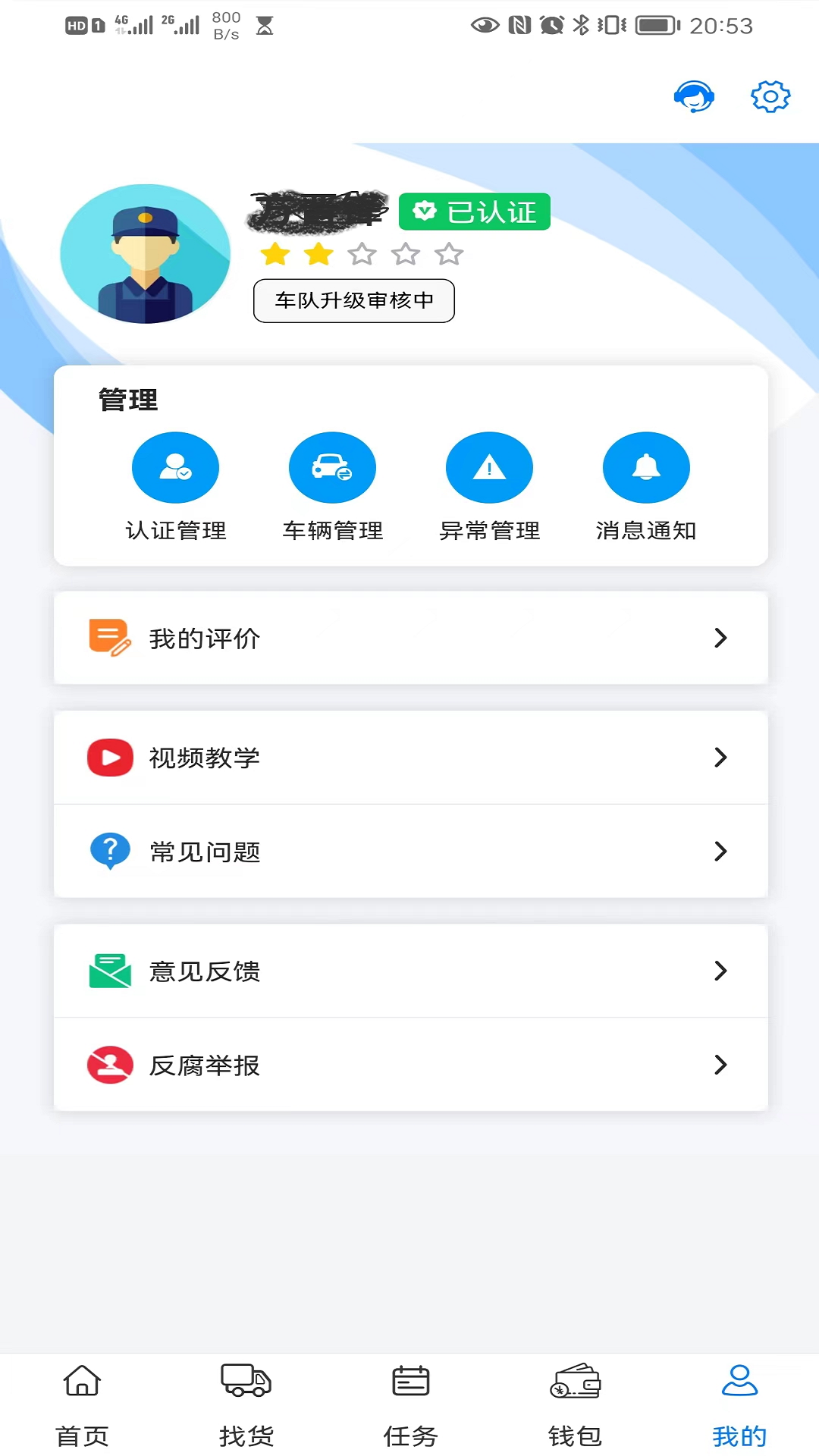Open 常见问题 FAQ question icon

[109, 851]
